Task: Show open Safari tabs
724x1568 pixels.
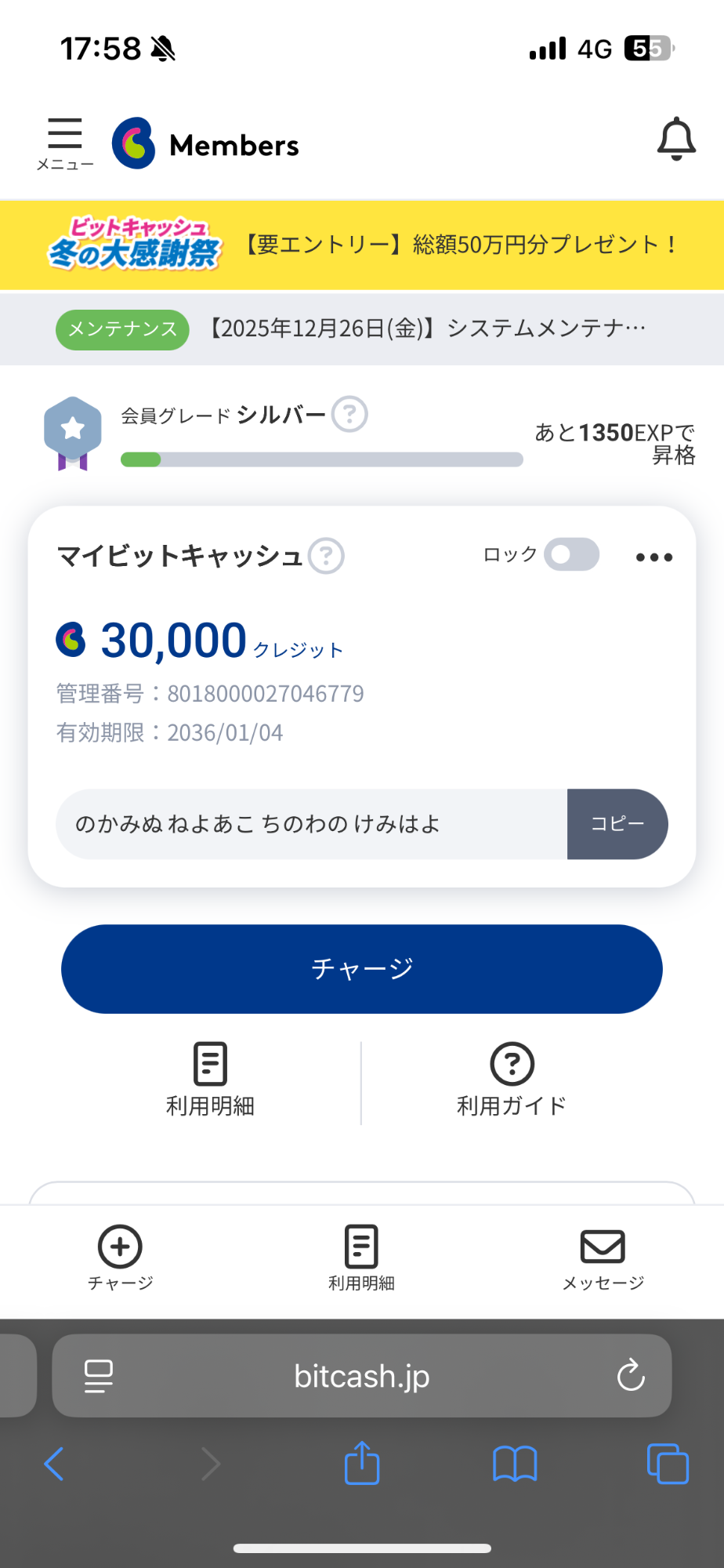Action: [x=668, y=1464]
